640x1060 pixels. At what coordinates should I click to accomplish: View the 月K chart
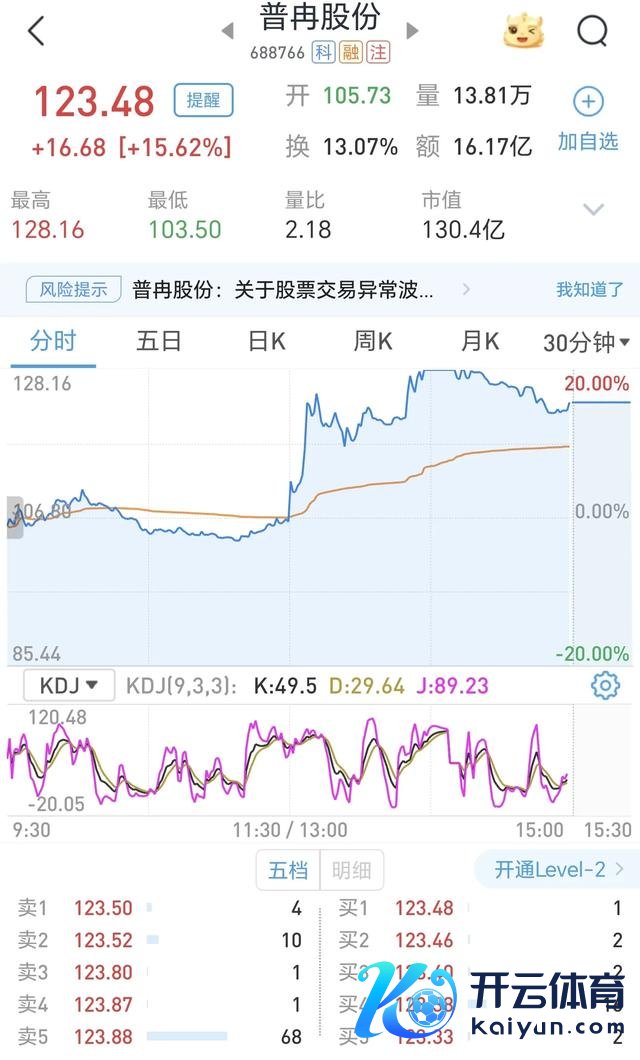[479, 342]
